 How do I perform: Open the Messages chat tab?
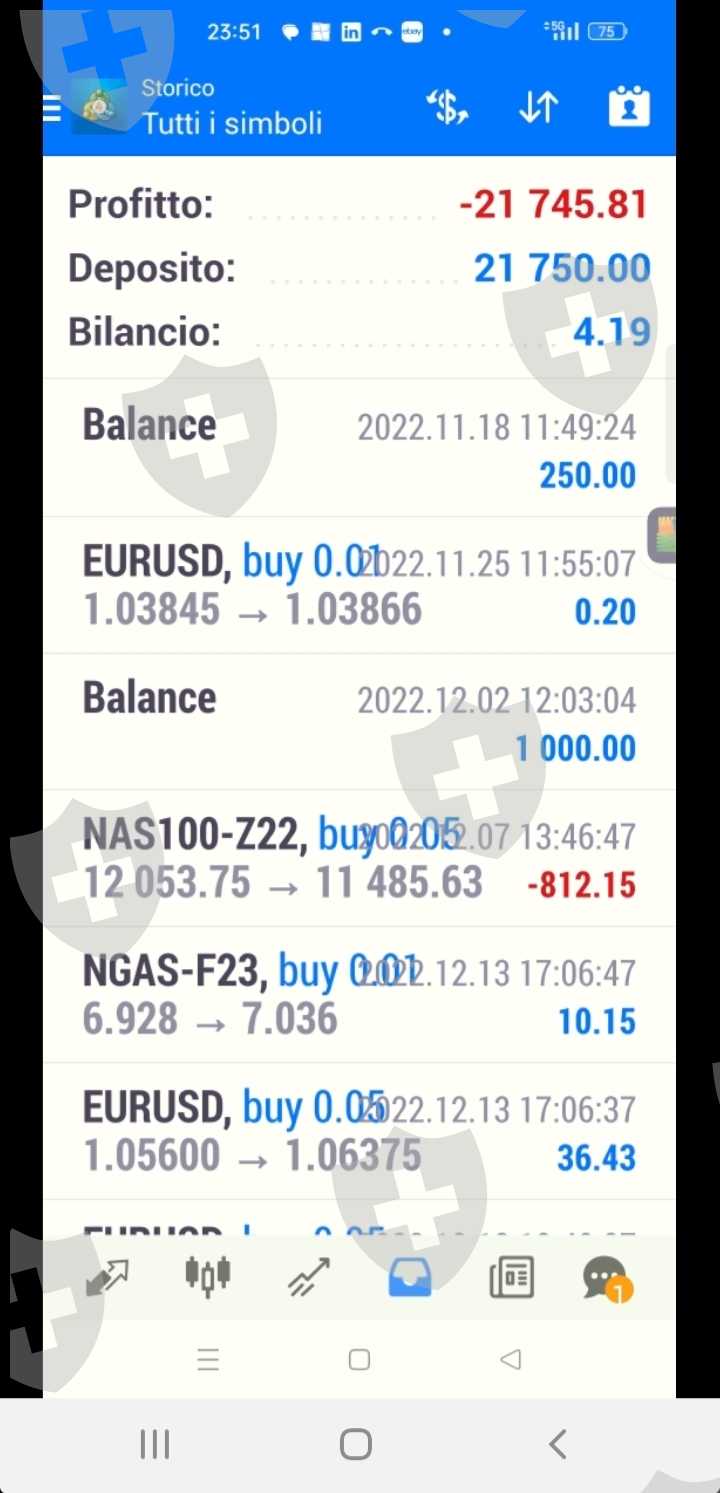pos(604,1278)
